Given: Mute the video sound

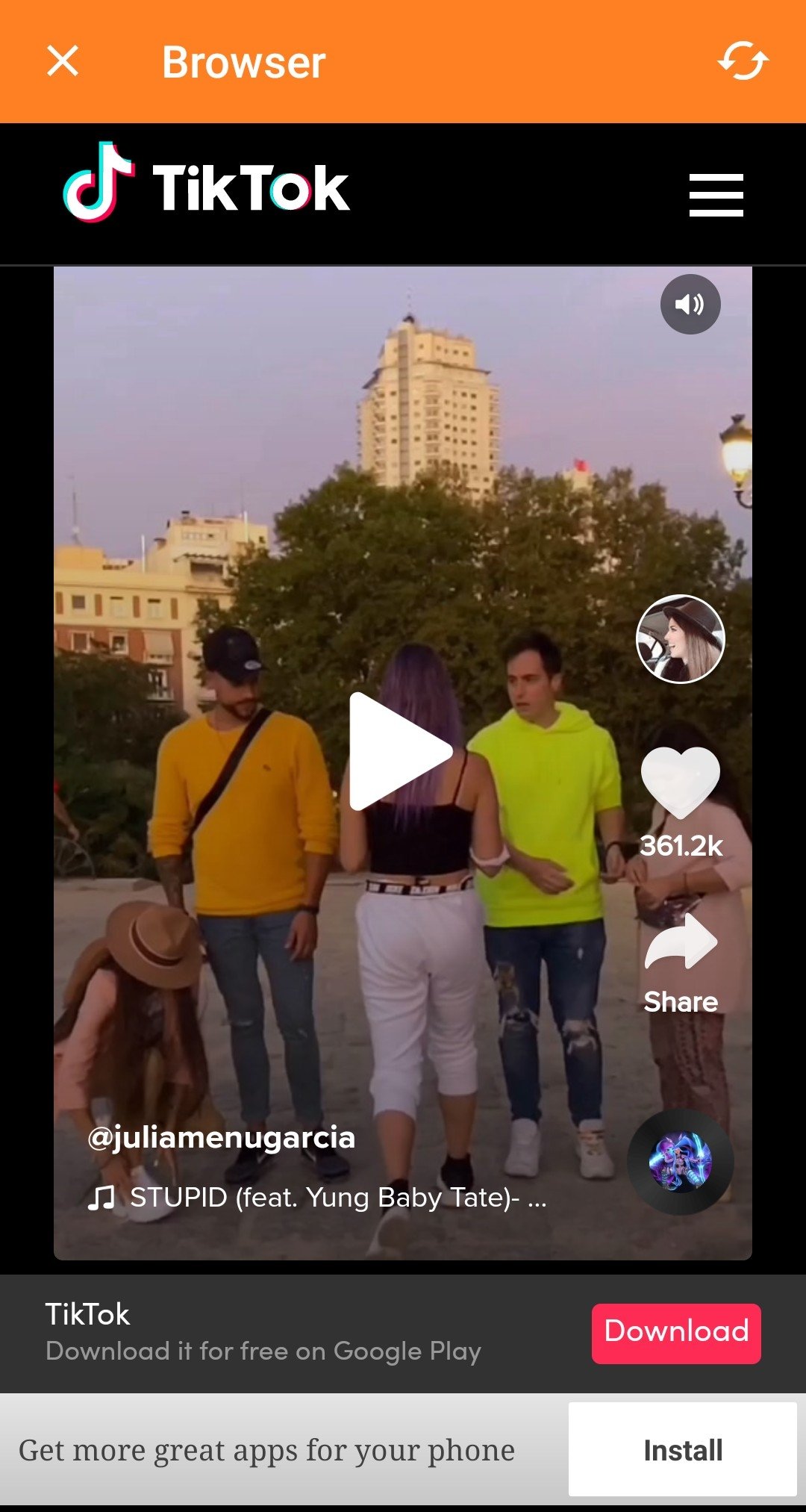Looking at the screenshot, I should [x=690, y=304].
